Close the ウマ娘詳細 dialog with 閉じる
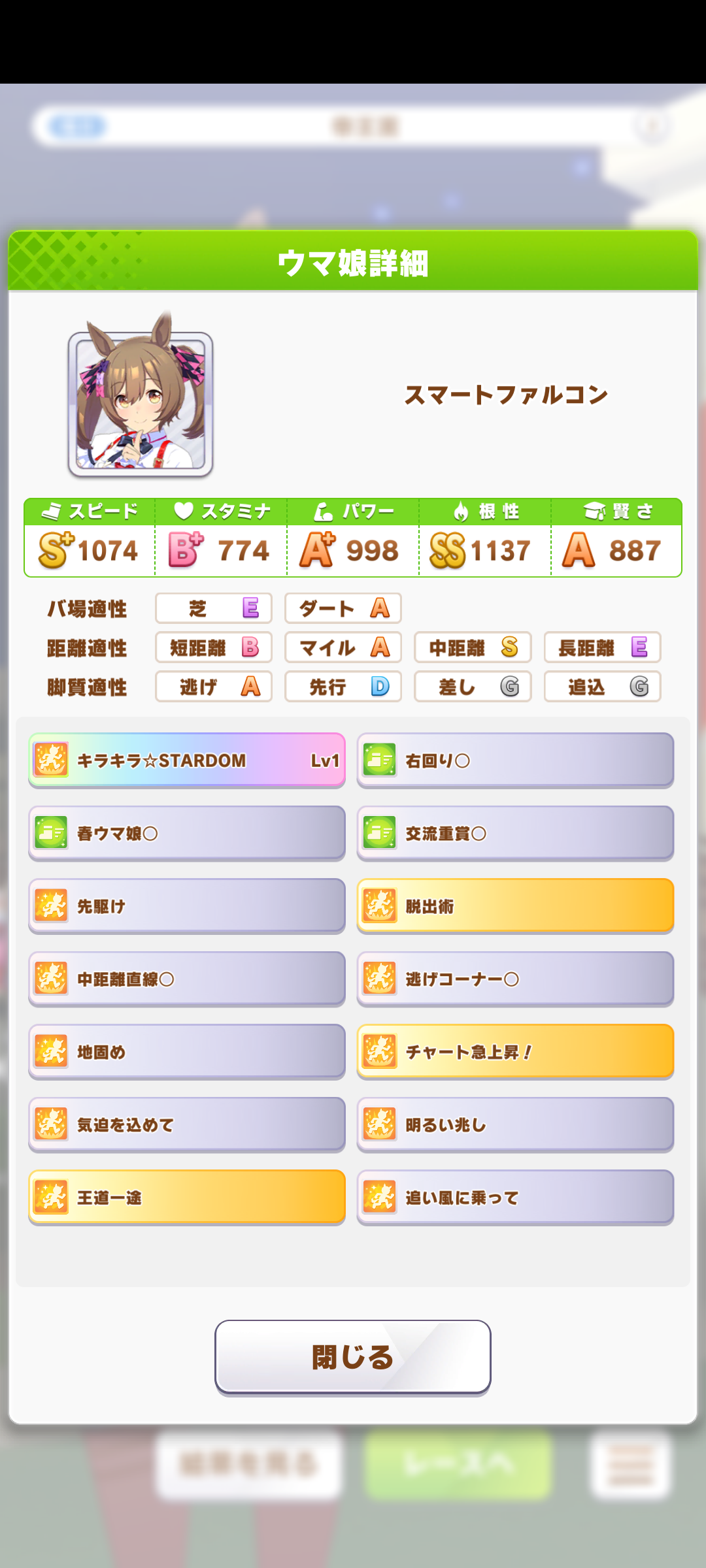This screenshot has width=706, height=1568. coord(352,1356)
